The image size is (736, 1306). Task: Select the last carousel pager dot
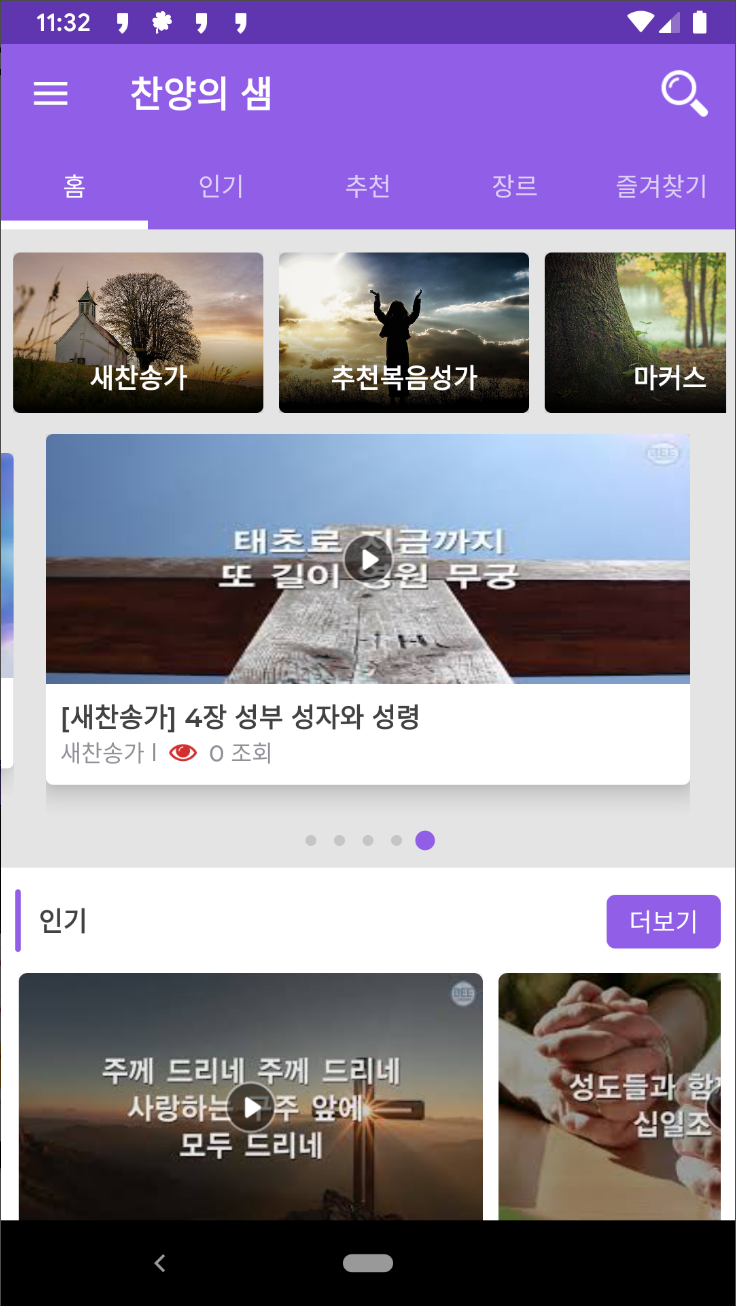[425, 840]
